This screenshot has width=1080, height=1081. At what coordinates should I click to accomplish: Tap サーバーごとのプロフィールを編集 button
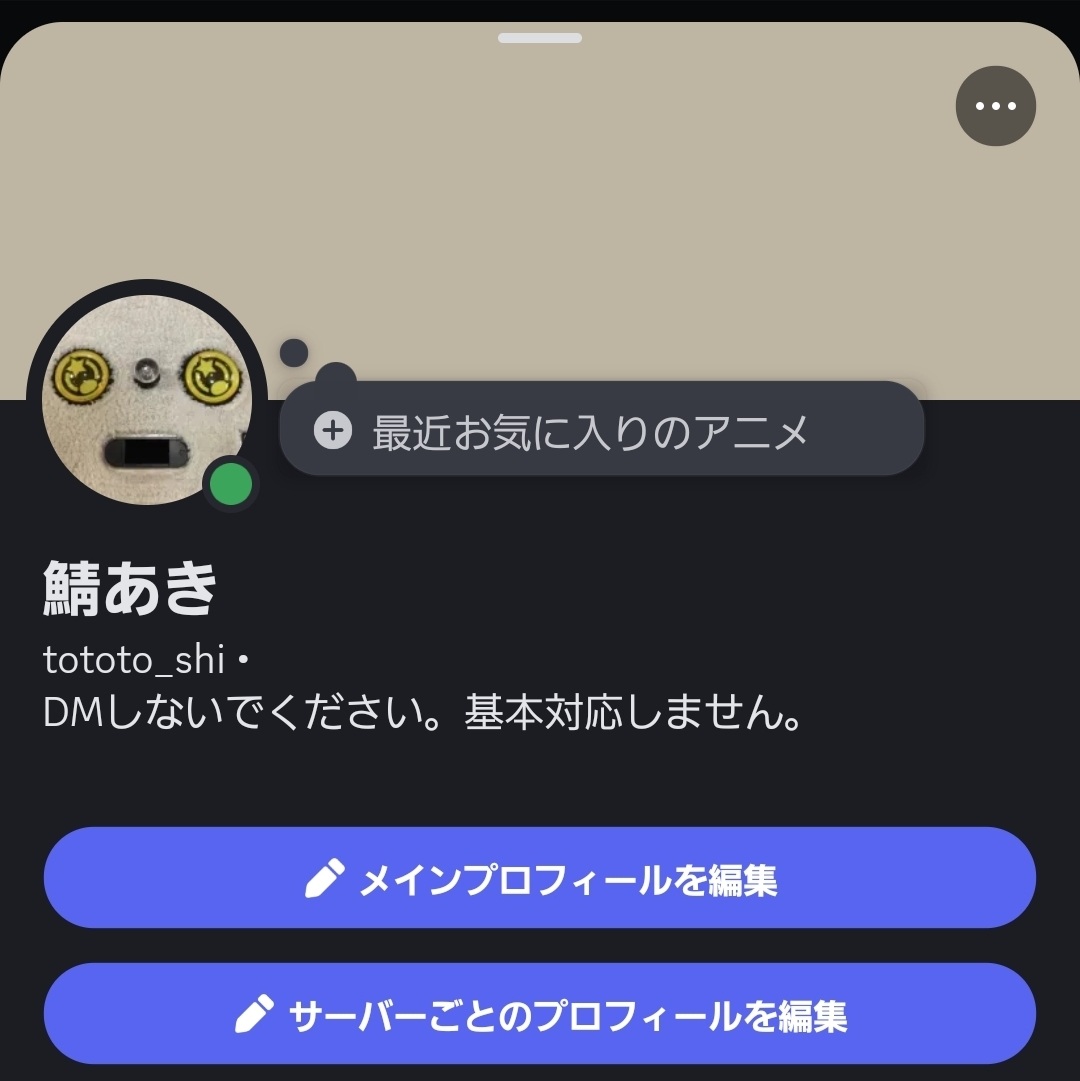540,1014
